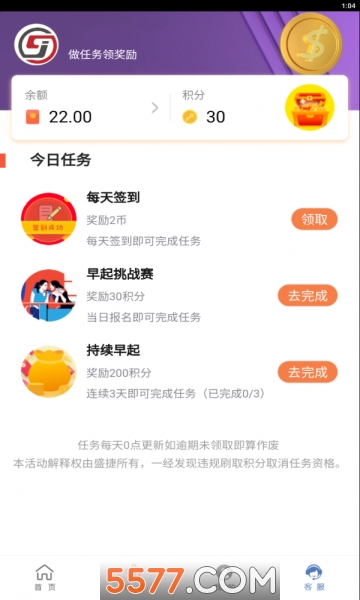360x600 pixels.
Task: Tap 去完成 for 持续早起 task
Action: pos(308,372)
